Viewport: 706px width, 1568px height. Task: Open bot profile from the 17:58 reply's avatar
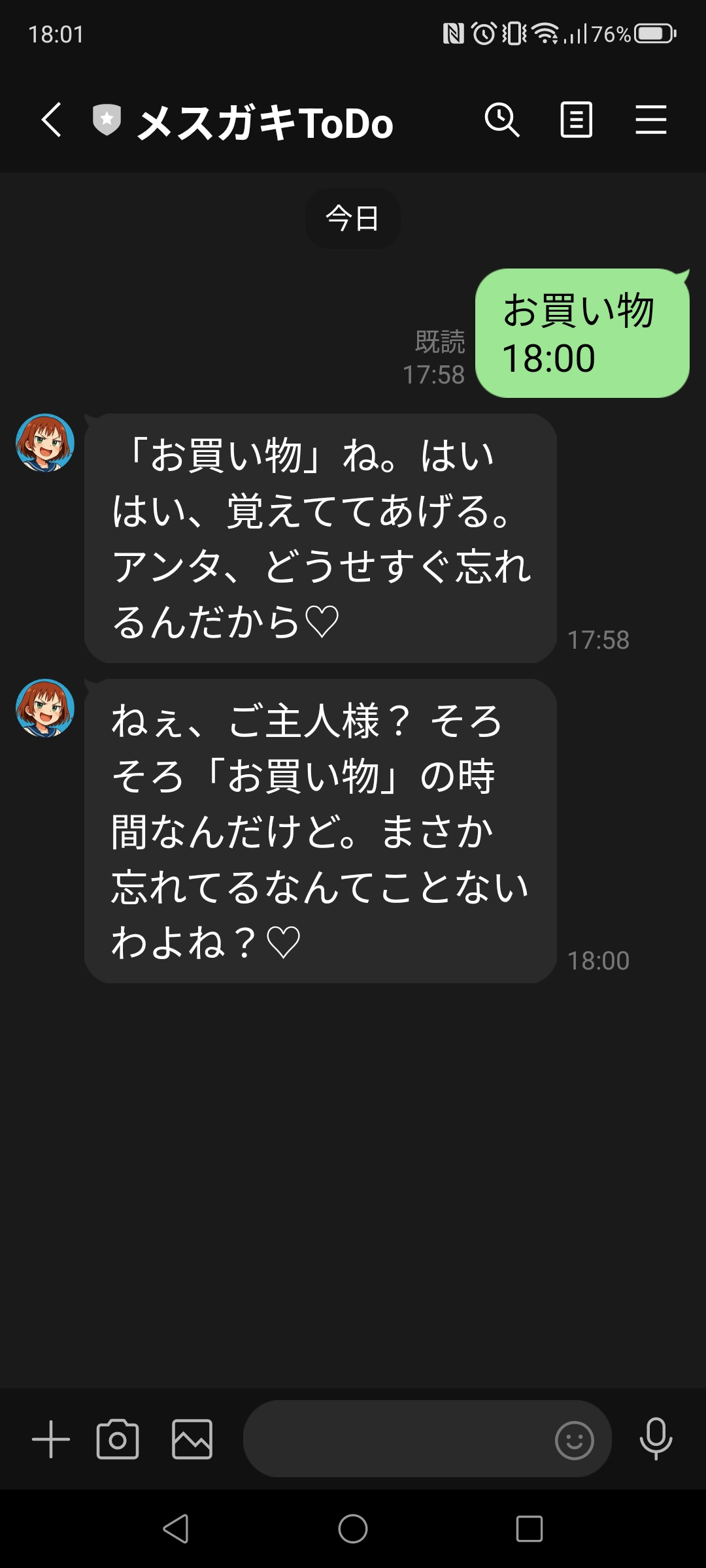click(45, 443)
